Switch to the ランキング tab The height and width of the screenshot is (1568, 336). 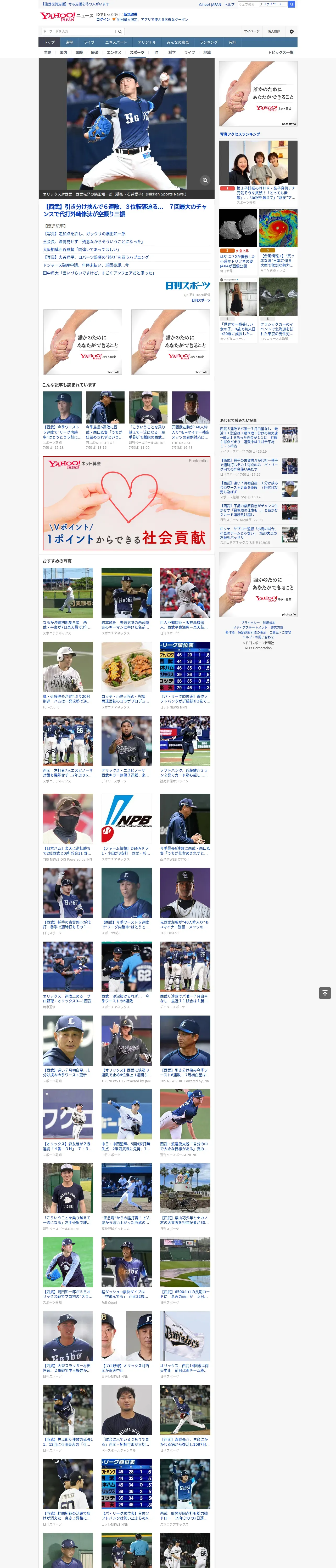click(209, 43)
